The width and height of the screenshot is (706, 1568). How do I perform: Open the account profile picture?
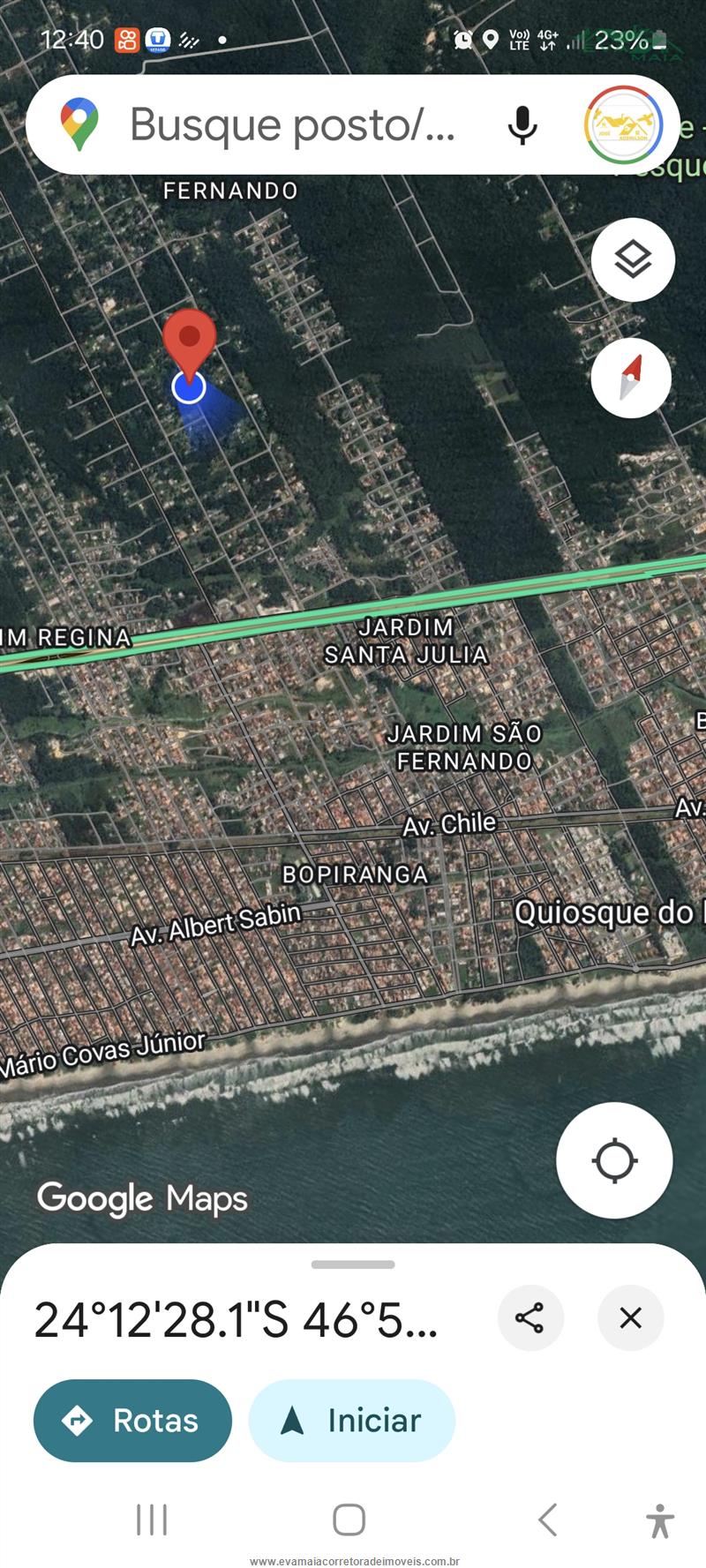pos(623,125)
